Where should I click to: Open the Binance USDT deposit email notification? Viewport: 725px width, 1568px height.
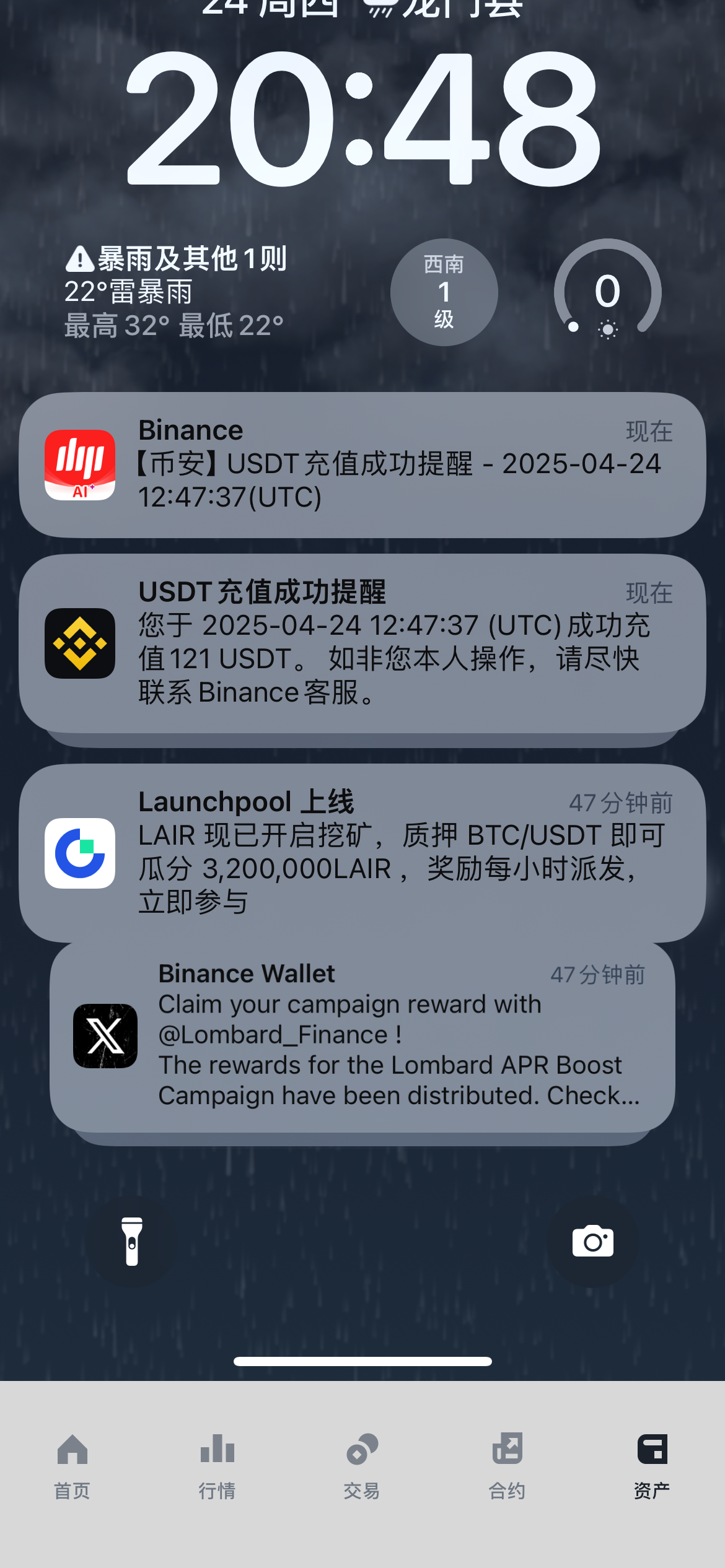pos(362,464)
